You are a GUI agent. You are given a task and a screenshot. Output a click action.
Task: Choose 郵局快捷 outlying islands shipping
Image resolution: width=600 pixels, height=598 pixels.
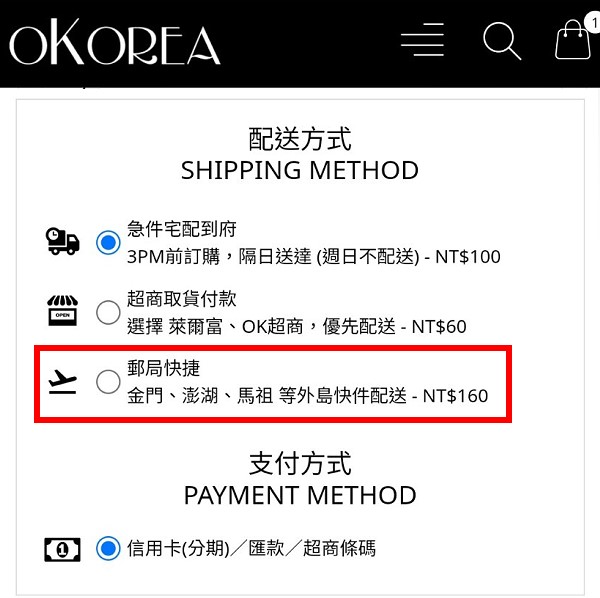(108, 382)
